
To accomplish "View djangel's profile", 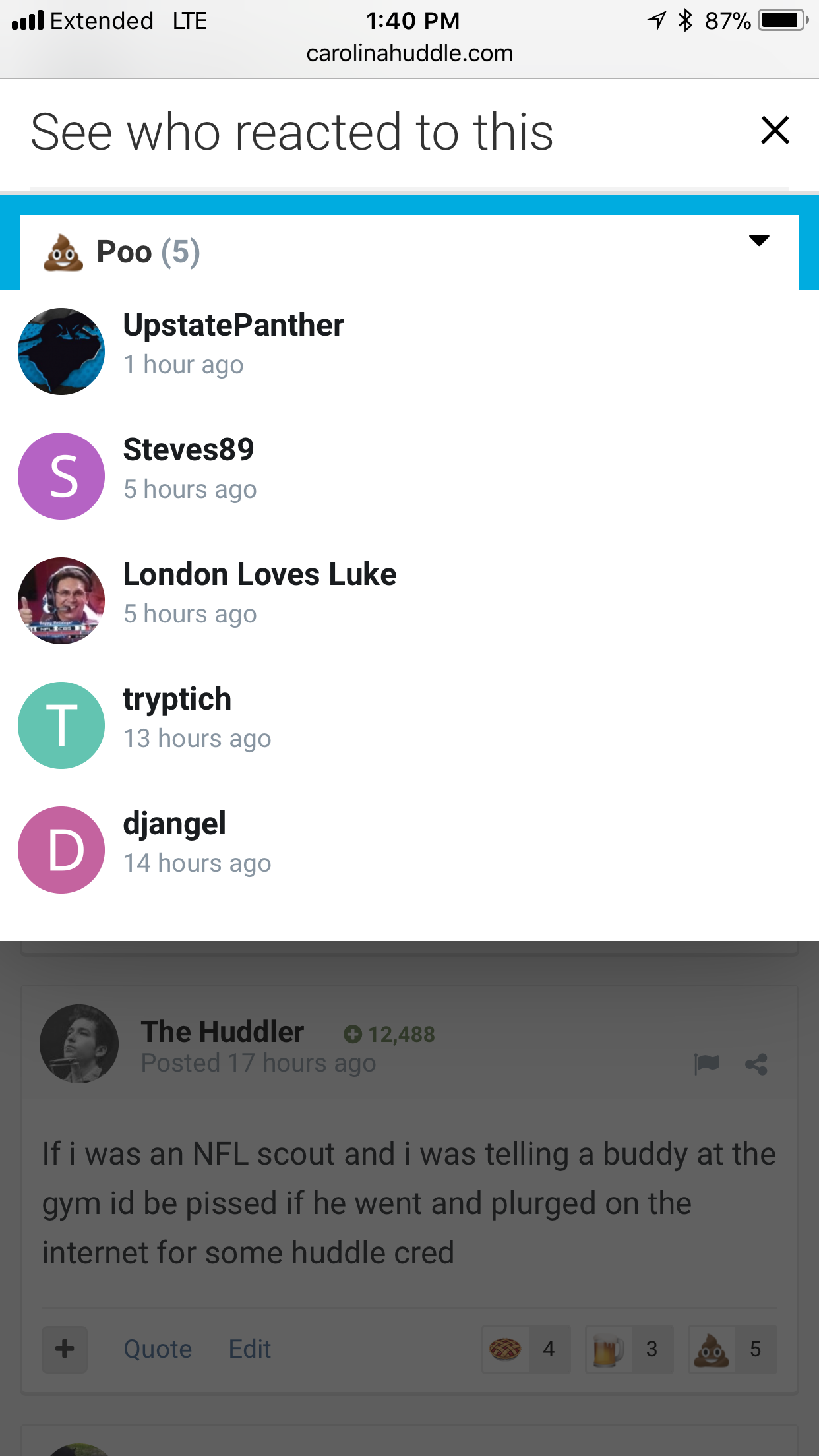I will (175, 824).
